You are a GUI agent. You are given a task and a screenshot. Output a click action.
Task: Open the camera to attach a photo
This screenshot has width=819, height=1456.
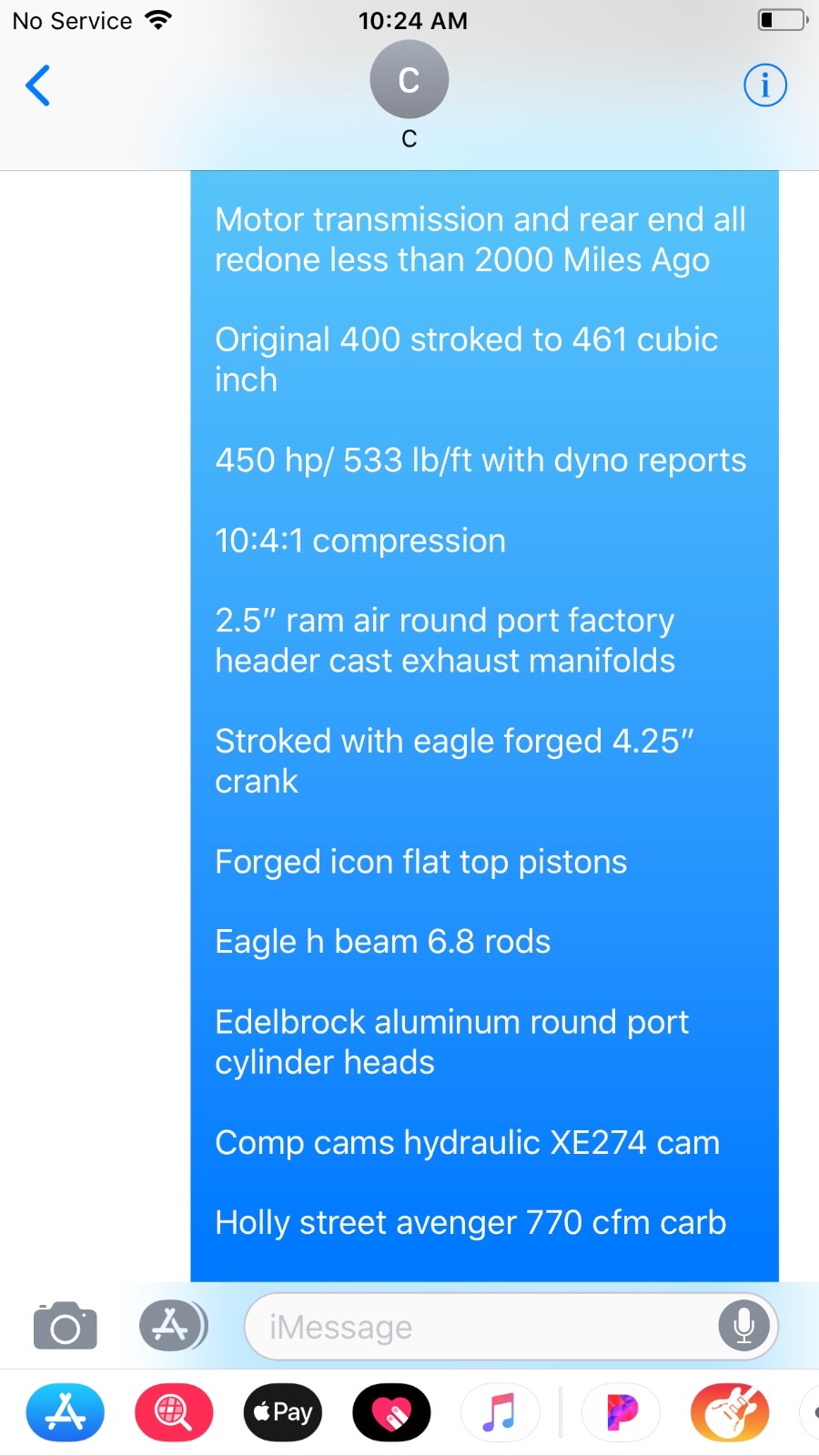[66, 1326]
